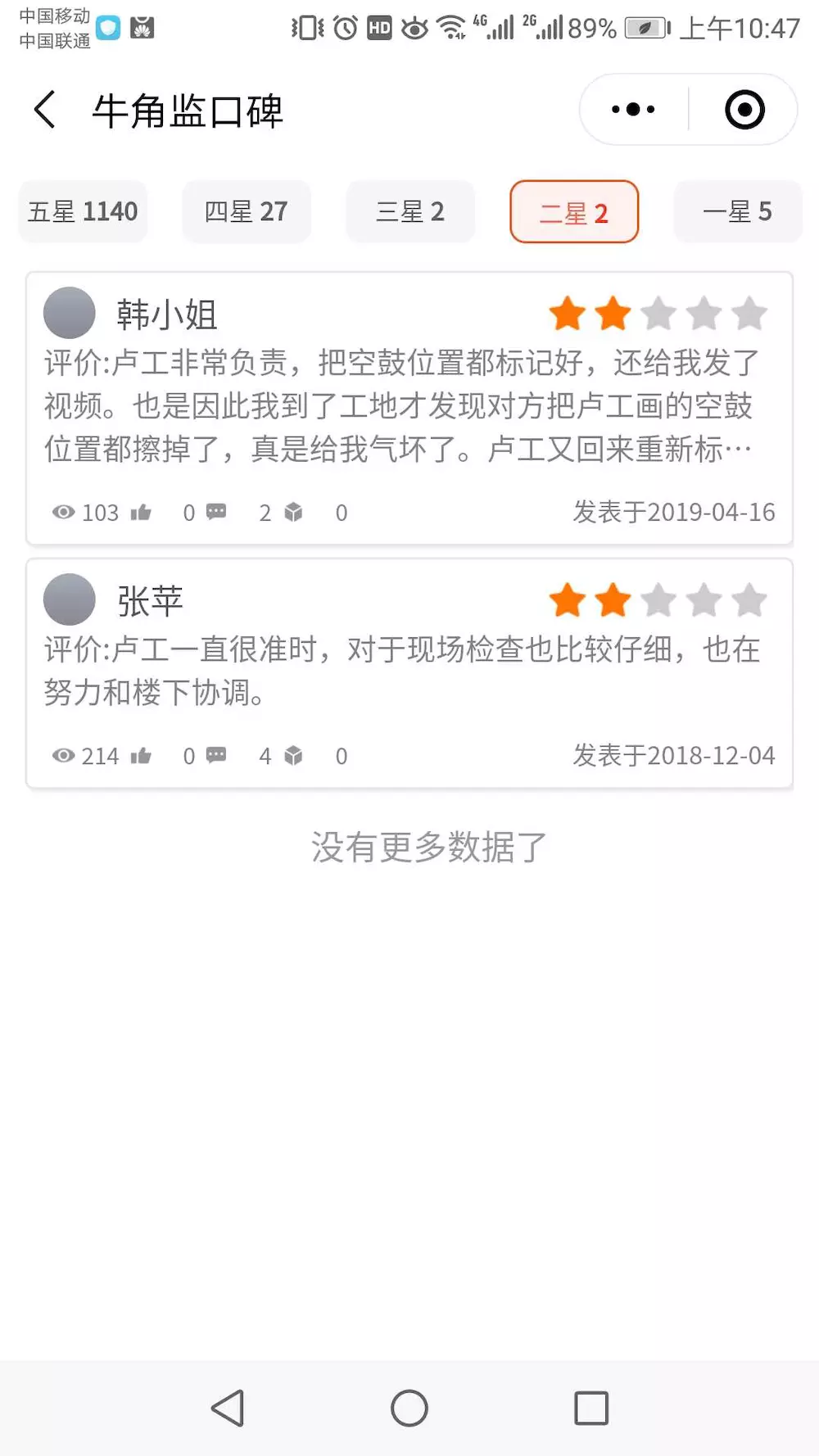Close the mini program with circle button

[x=744, y=110]
